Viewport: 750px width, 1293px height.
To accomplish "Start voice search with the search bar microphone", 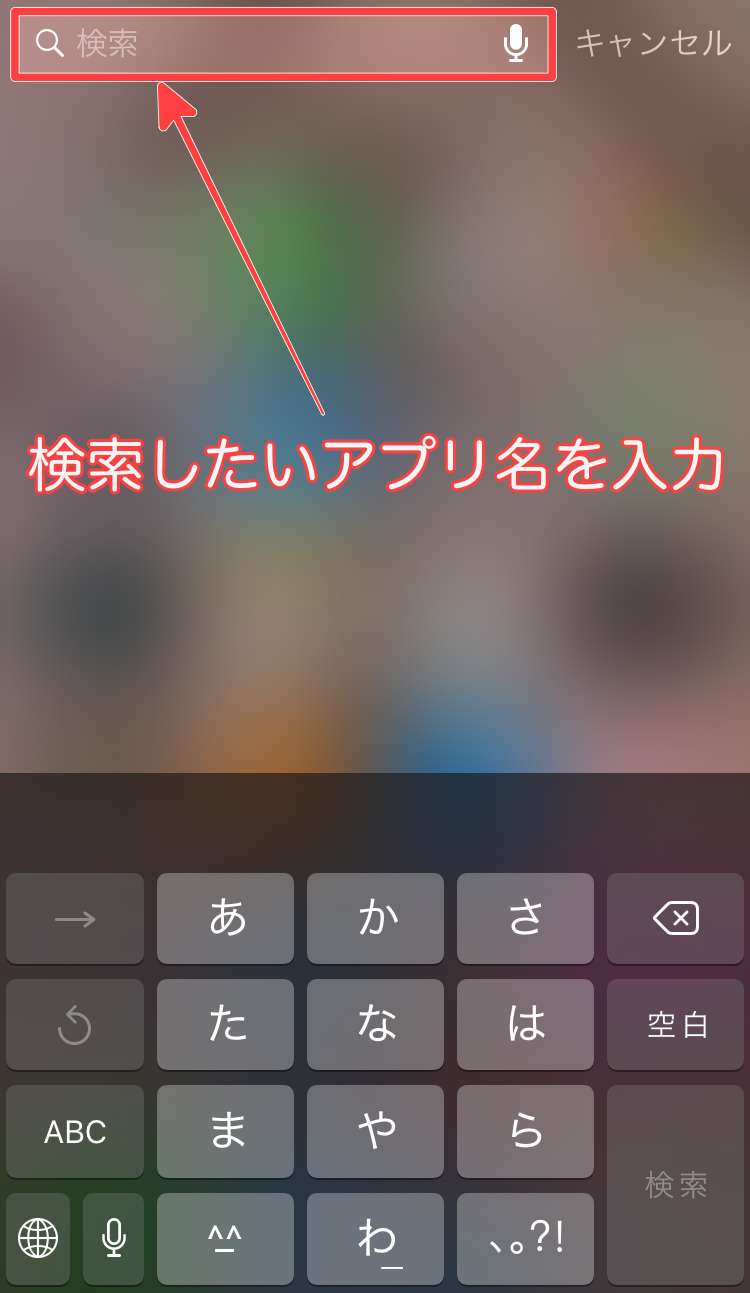I will pyautogui.click(x=516, y=43).
